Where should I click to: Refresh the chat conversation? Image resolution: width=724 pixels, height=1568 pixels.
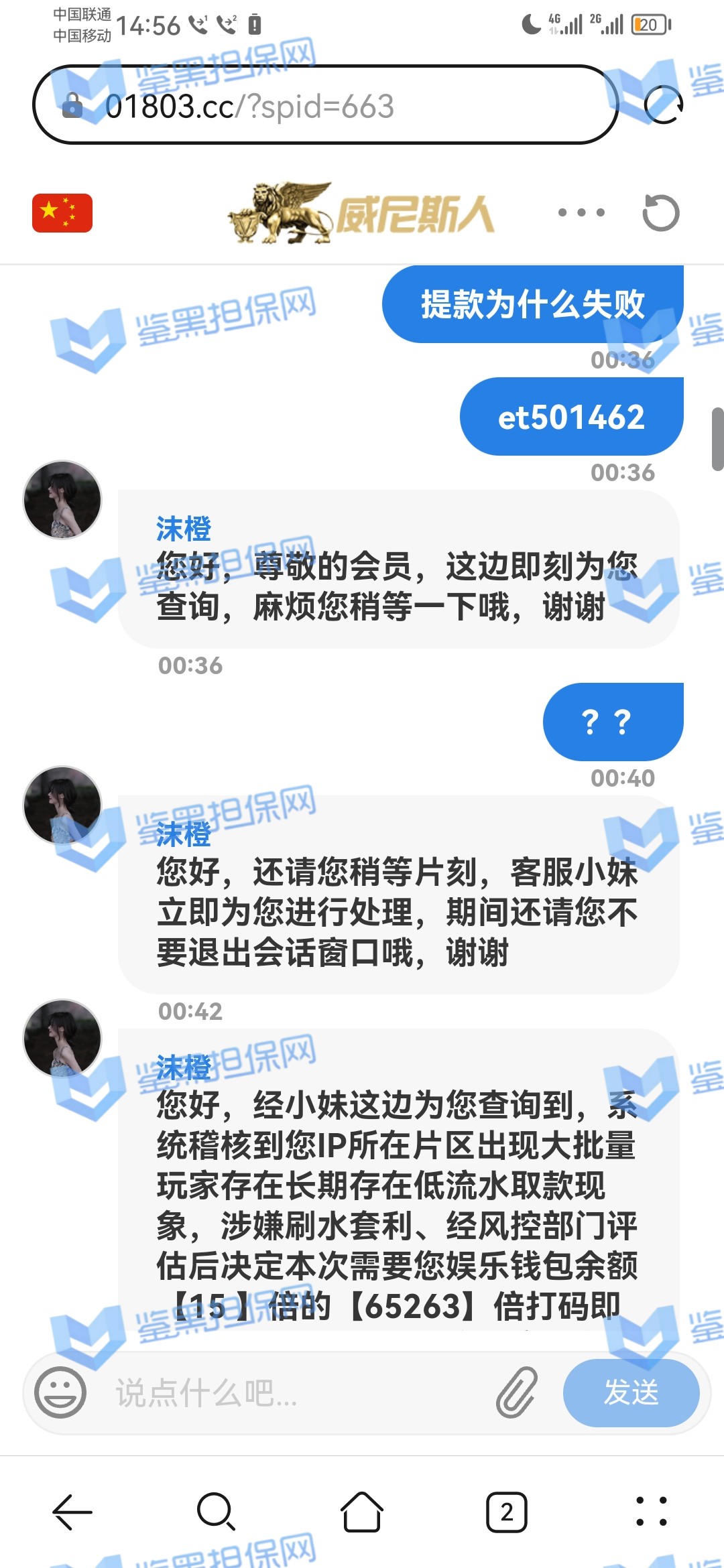(660, 213)
